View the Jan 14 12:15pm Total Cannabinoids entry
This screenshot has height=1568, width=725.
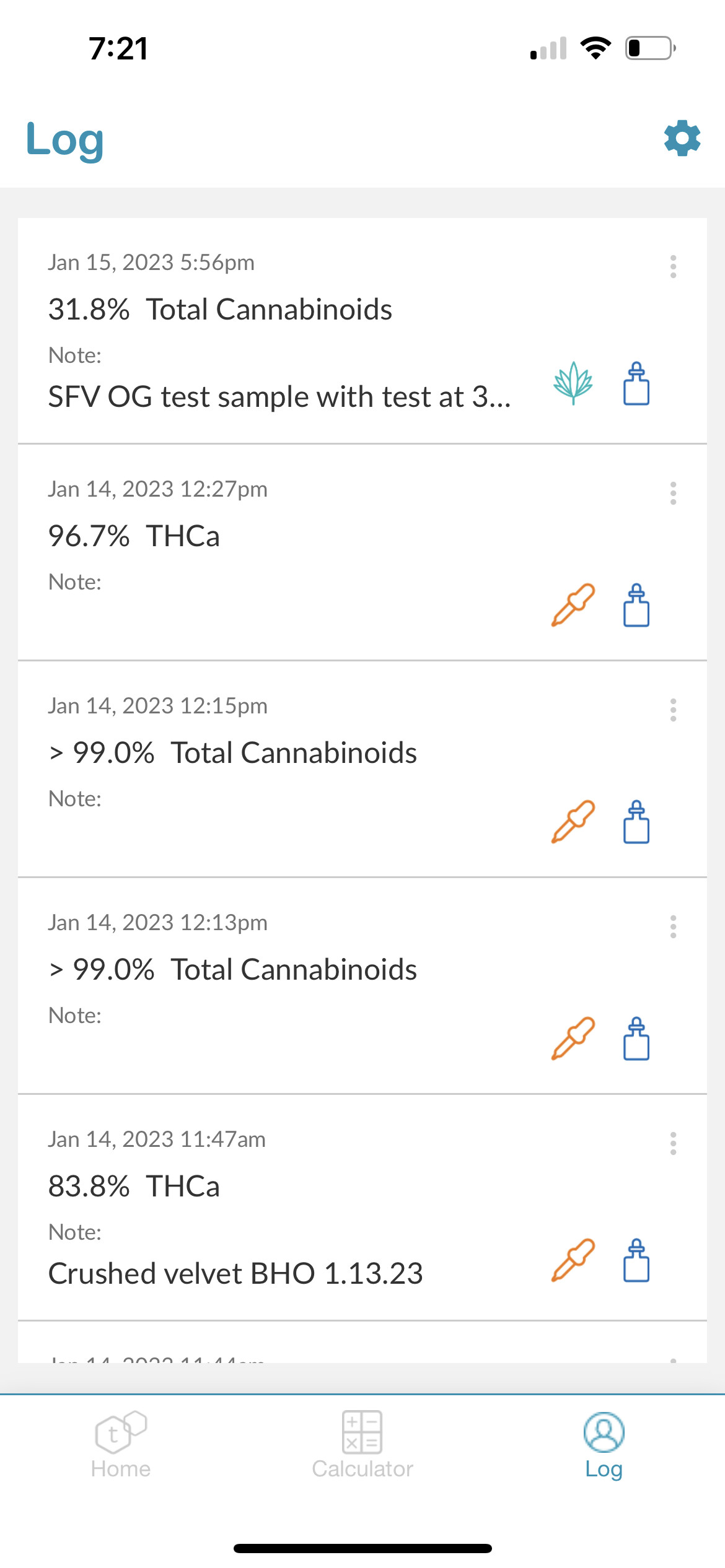click(x=362, y=769)
